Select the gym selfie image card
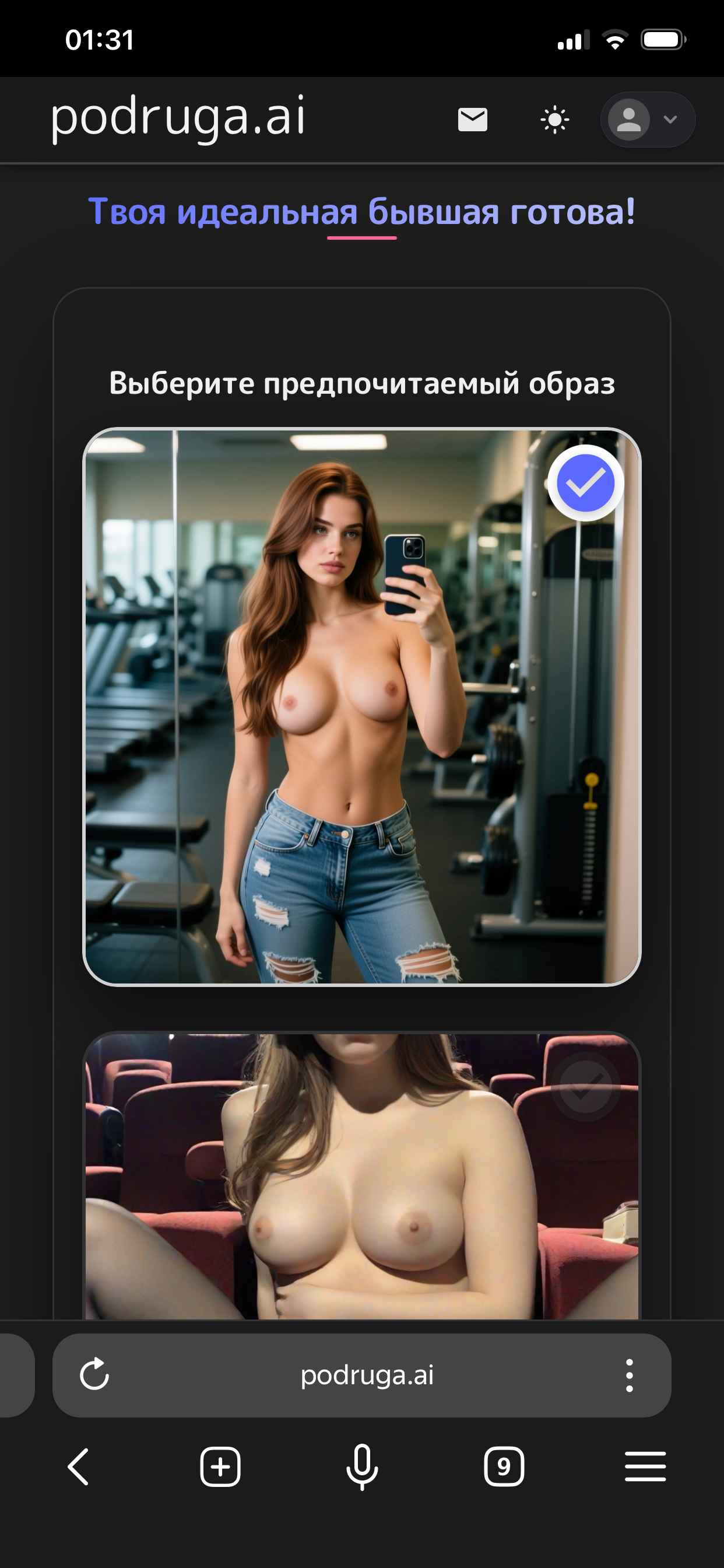The image size is (724, 1568). (361, 706)
